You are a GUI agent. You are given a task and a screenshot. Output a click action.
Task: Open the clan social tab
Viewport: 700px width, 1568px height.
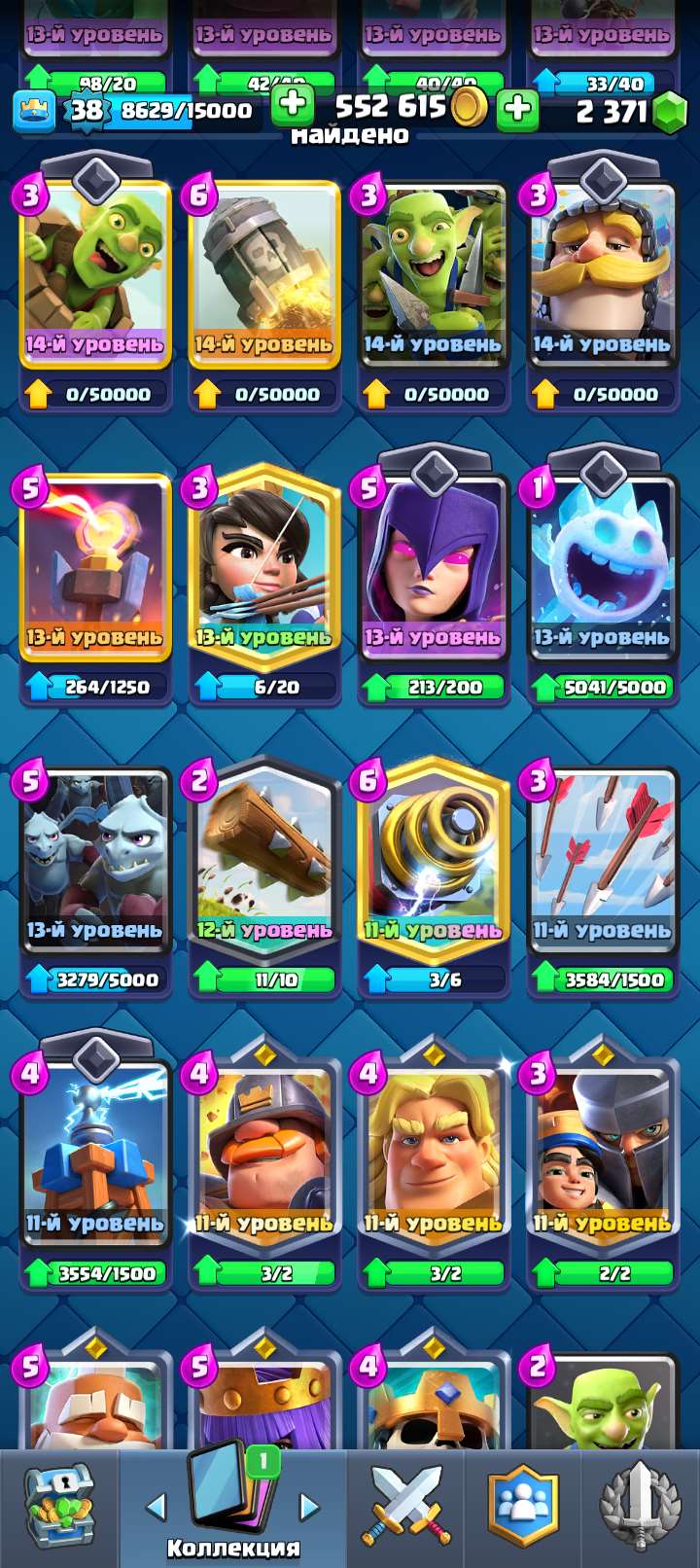pyautogui.click(x=523, y=1507)
